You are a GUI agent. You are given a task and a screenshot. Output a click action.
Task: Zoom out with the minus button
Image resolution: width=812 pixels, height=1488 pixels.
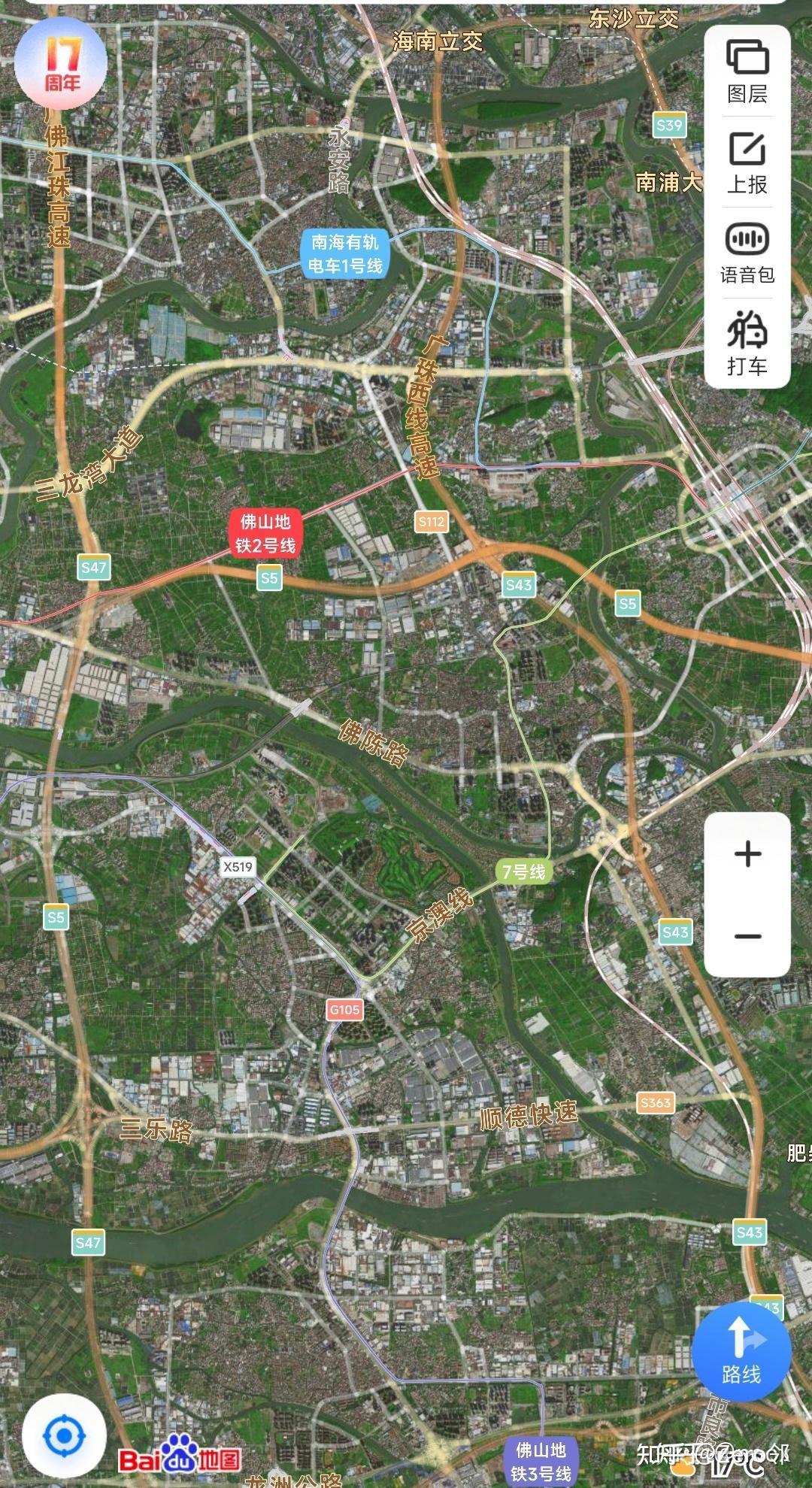coord(747,936)
